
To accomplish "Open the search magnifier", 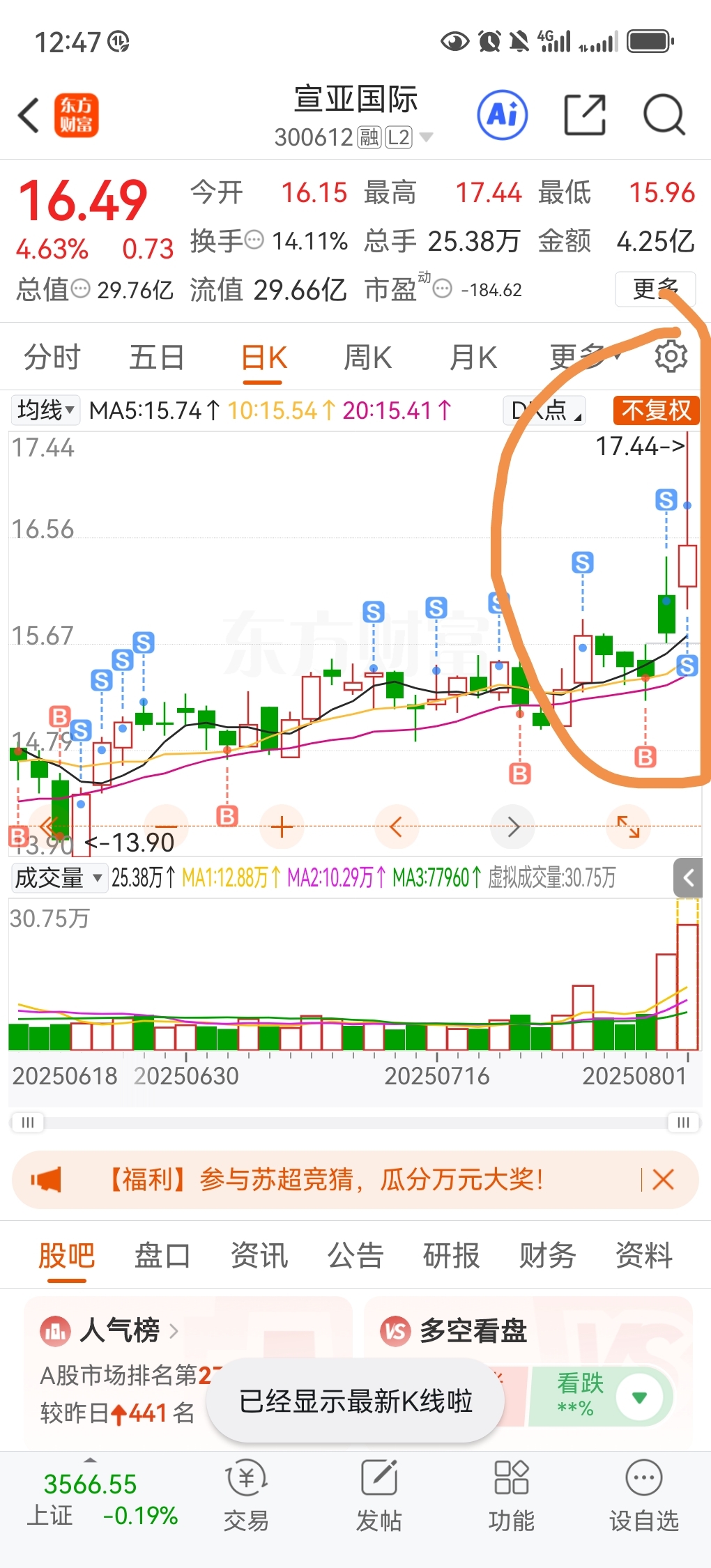I will click(x=664, y=115).
